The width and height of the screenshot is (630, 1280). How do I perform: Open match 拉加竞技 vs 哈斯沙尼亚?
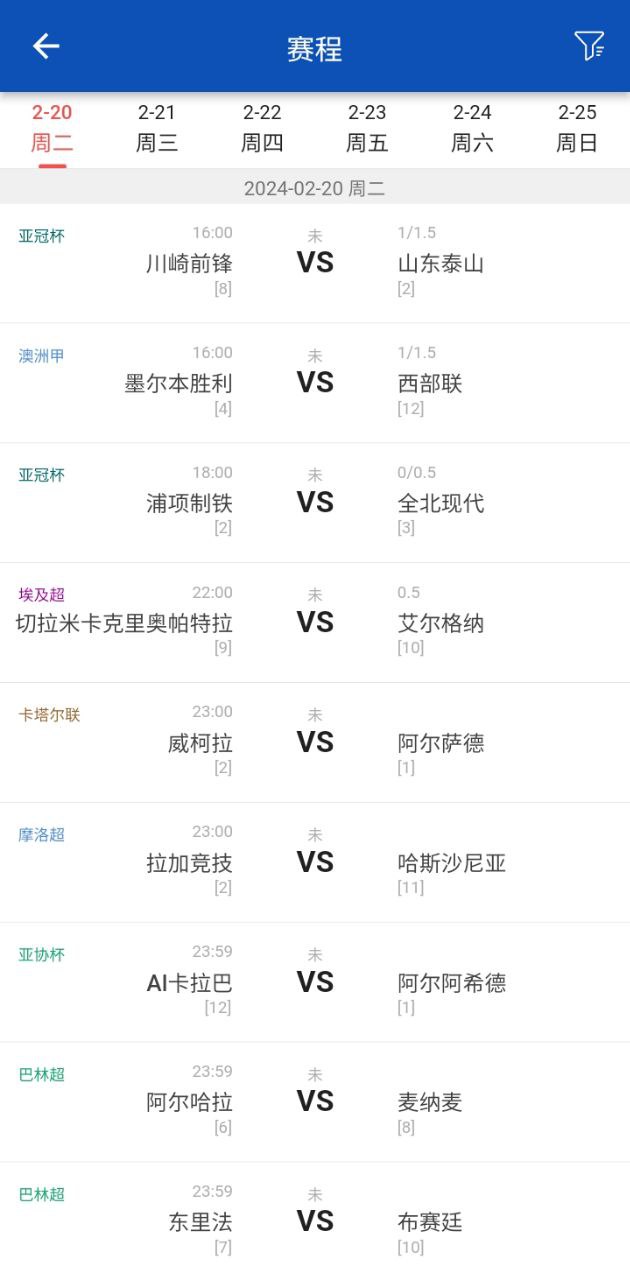315,863
